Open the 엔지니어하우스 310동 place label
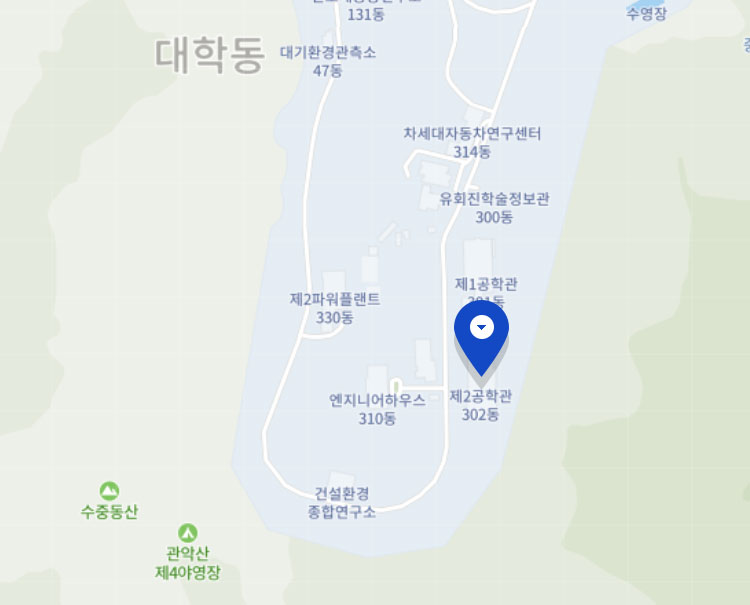Viewport: 750px width, 605px height. click(x=377, y=409)
